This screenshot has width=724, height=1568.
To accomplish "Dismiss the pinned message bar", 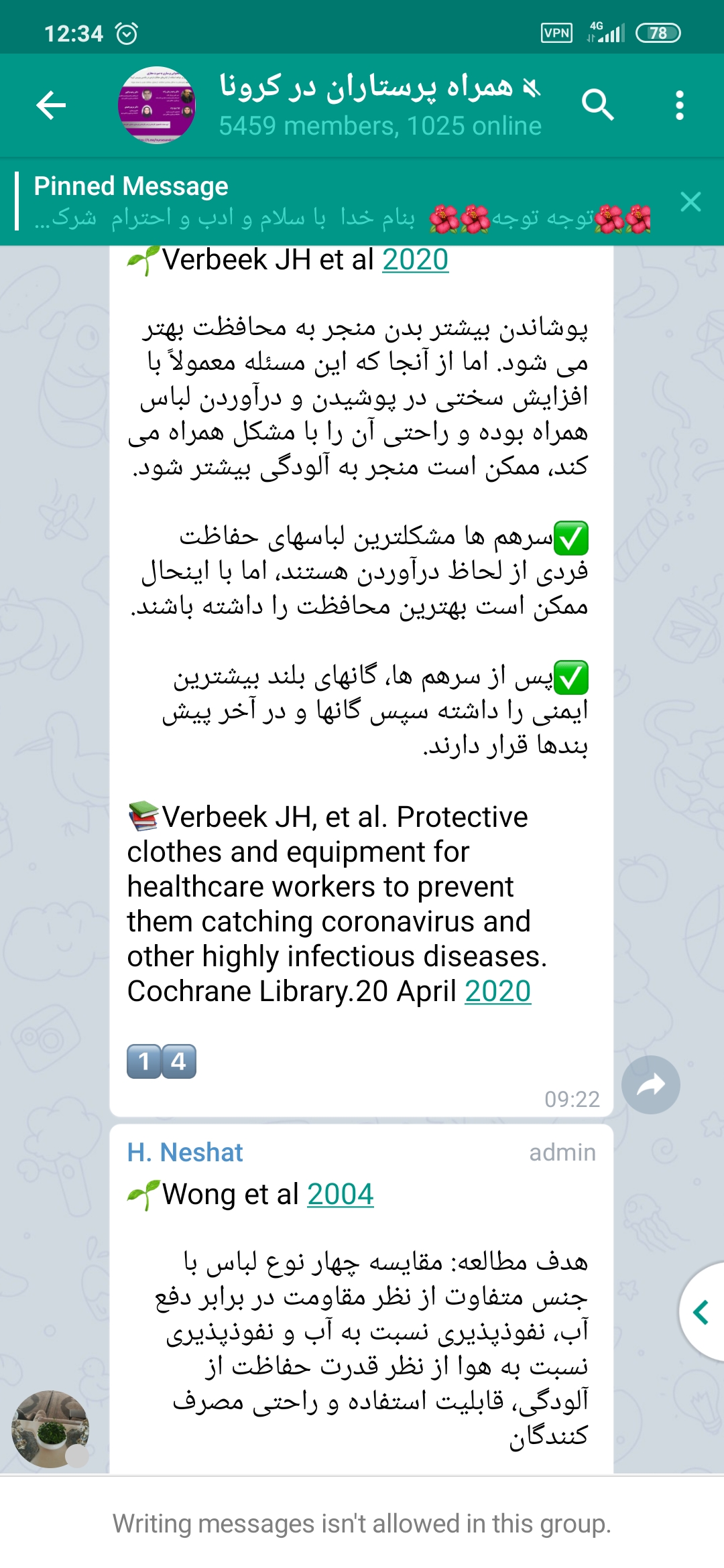I will pyautogui.click(x=690, y=202).
